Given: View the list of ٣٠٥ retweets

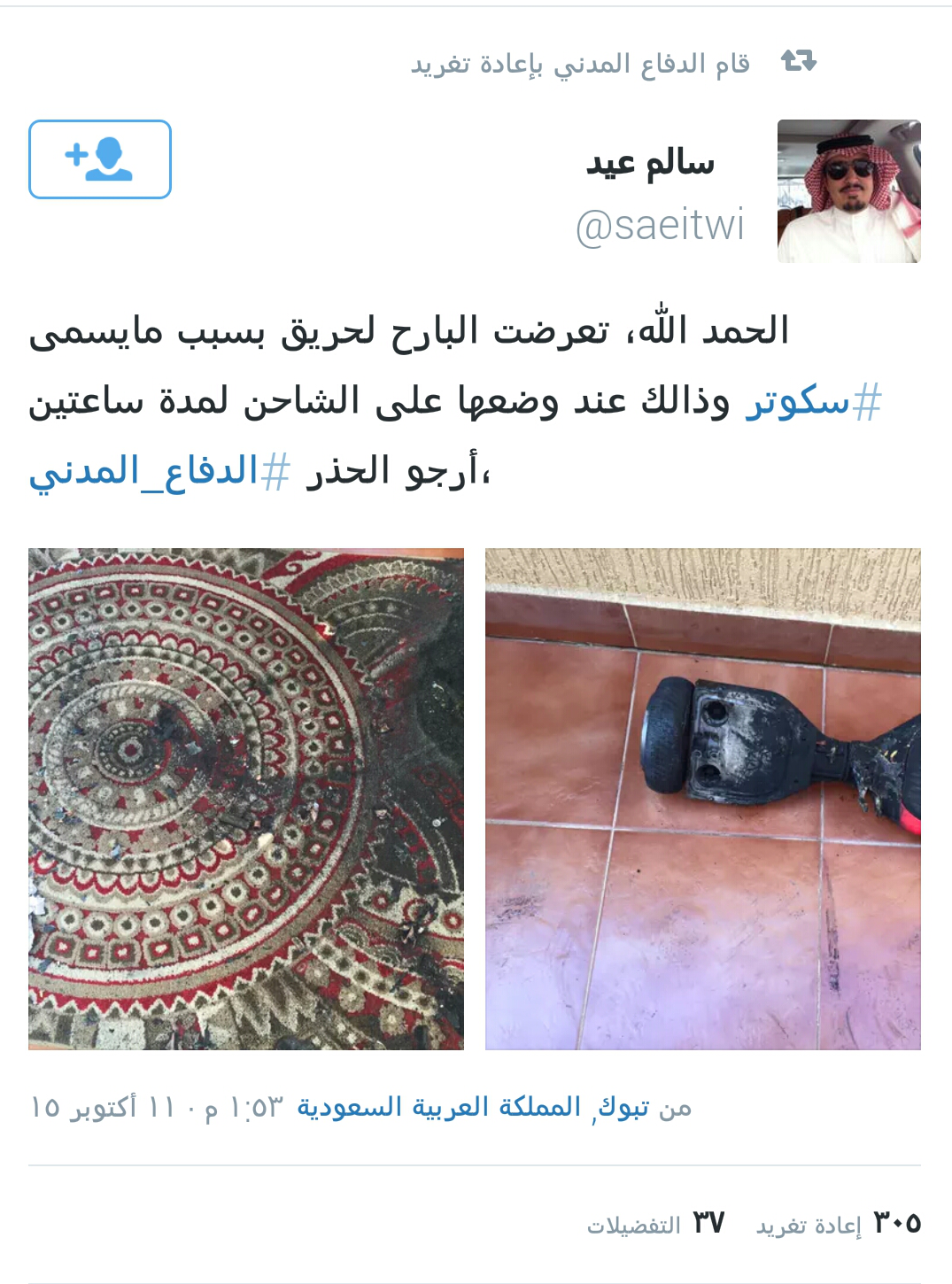Looking at the screenshot, I should click(838, 1224).
